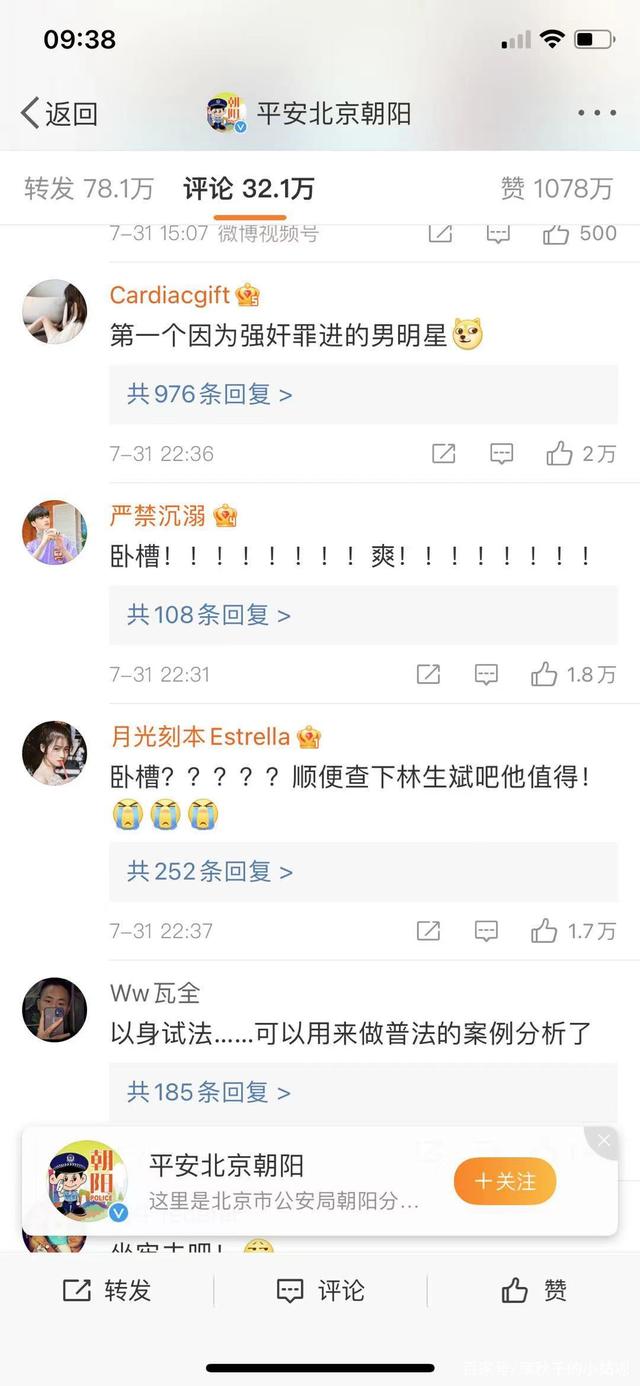
Task: Open 共108条回复 under 严禁沉溺's comment
Action: pos(209,615)
